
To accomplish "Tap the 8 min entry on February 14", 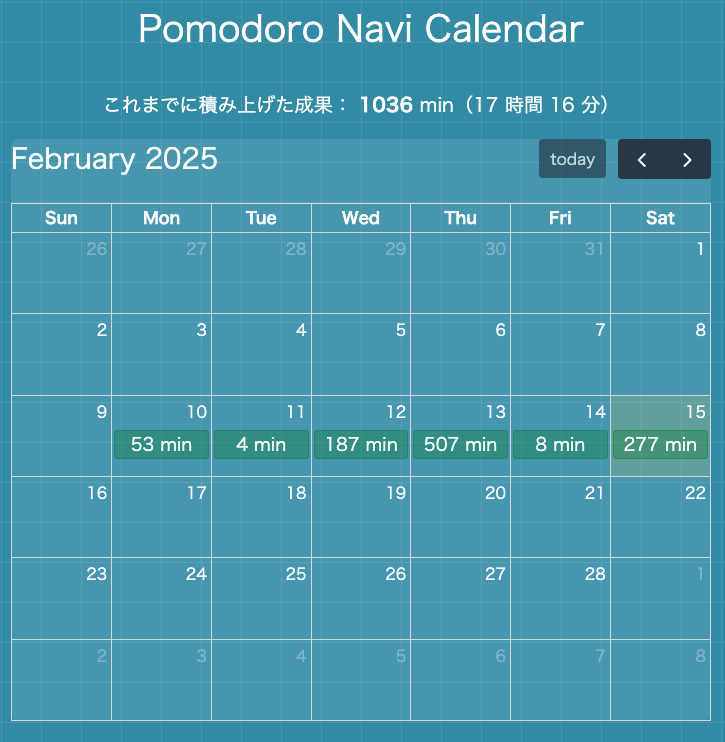I will (560, 444).
